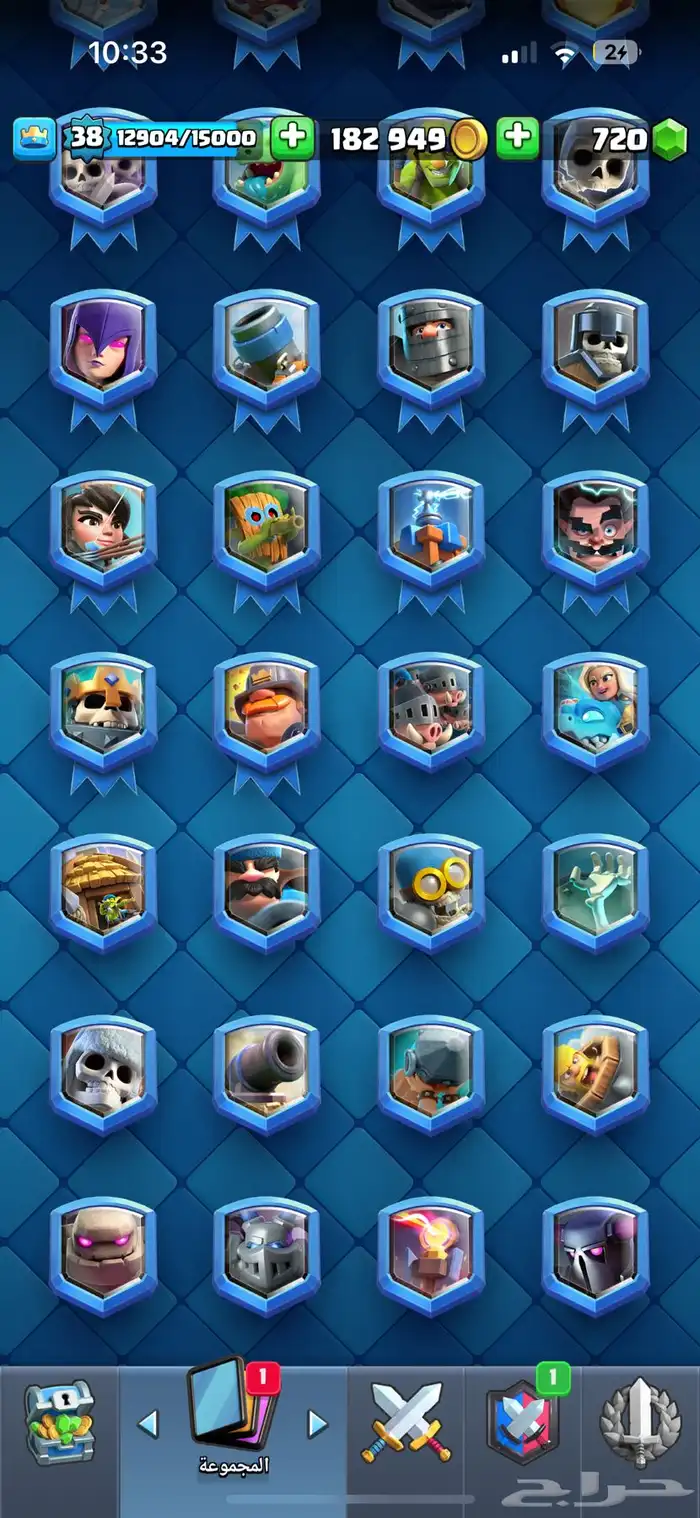The width and height of the screenshot is (700, 1518).
Task: Select the Tesla tower card badge
Action: click(431, 529)
